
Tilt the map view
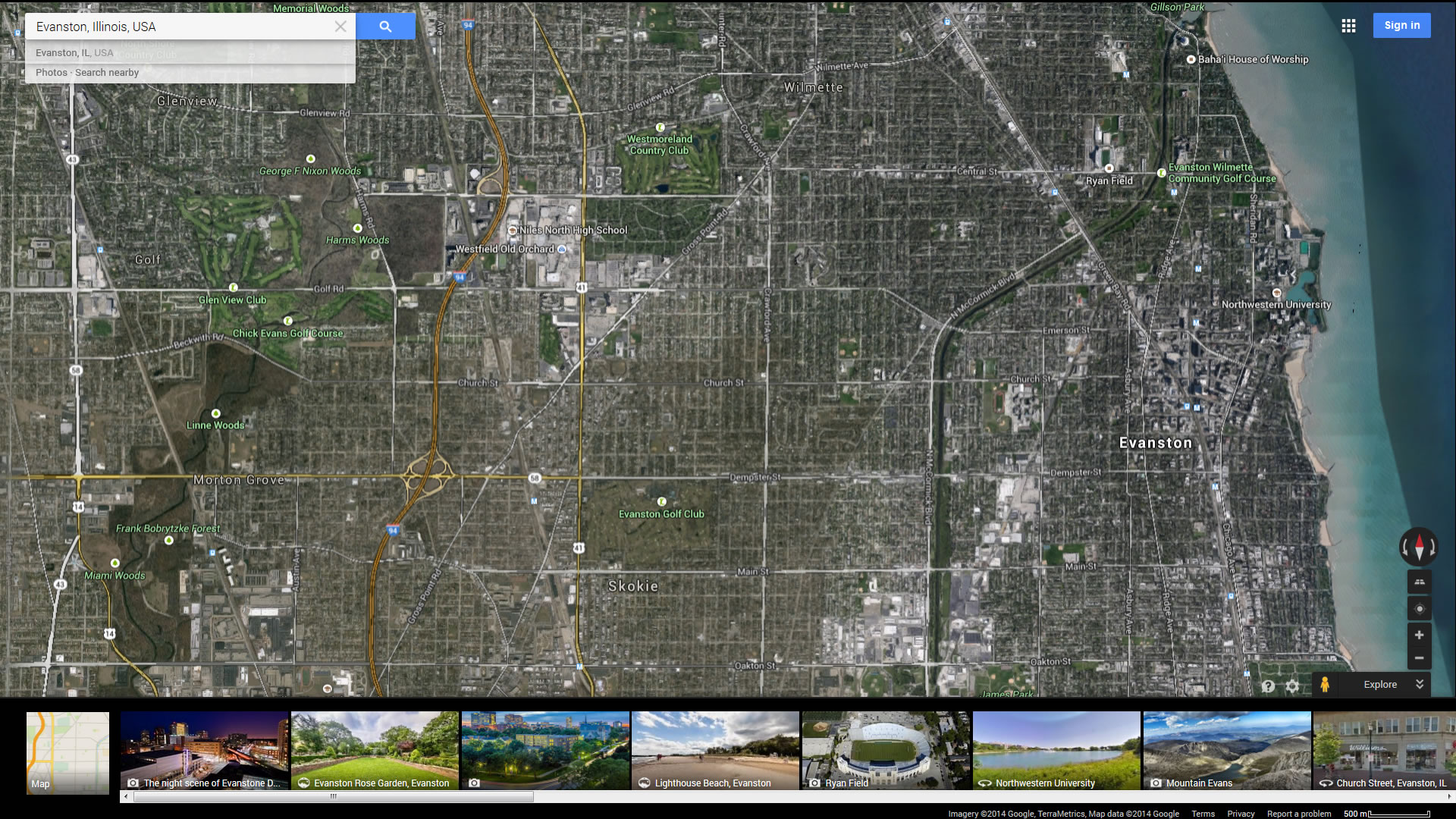tap(1419, 582)
